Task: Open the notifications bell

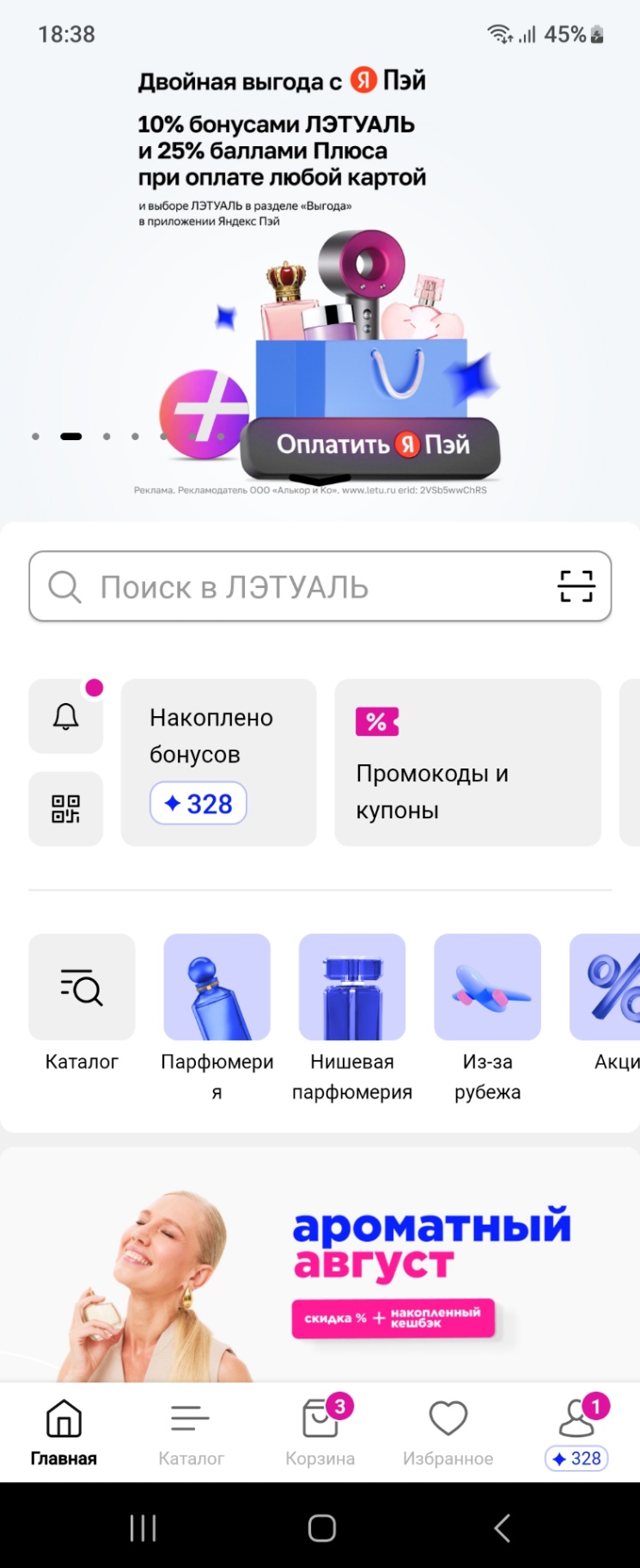Action: pos(66,716)
